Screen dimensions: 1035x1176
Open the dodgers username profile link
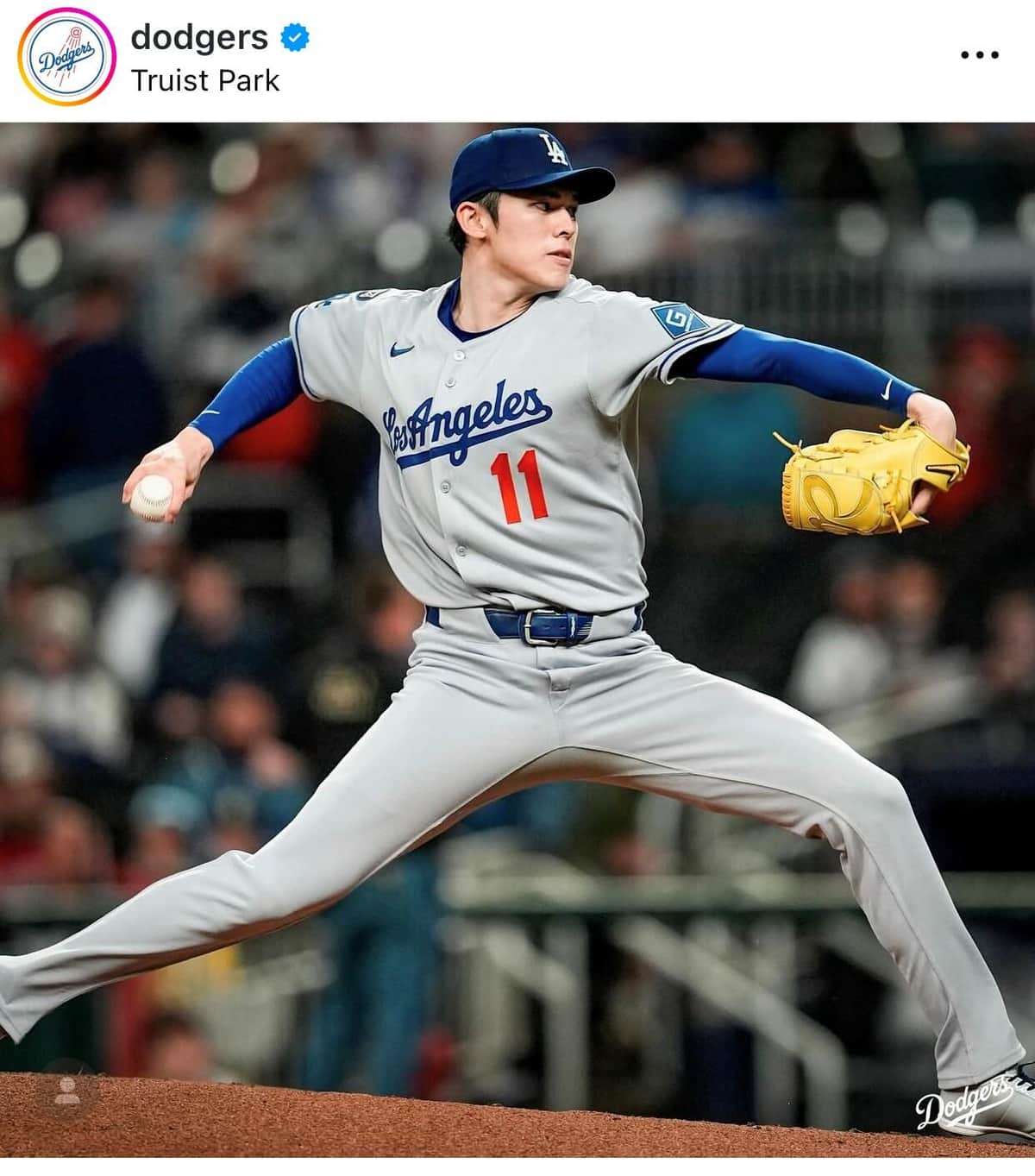coord(199,37)
